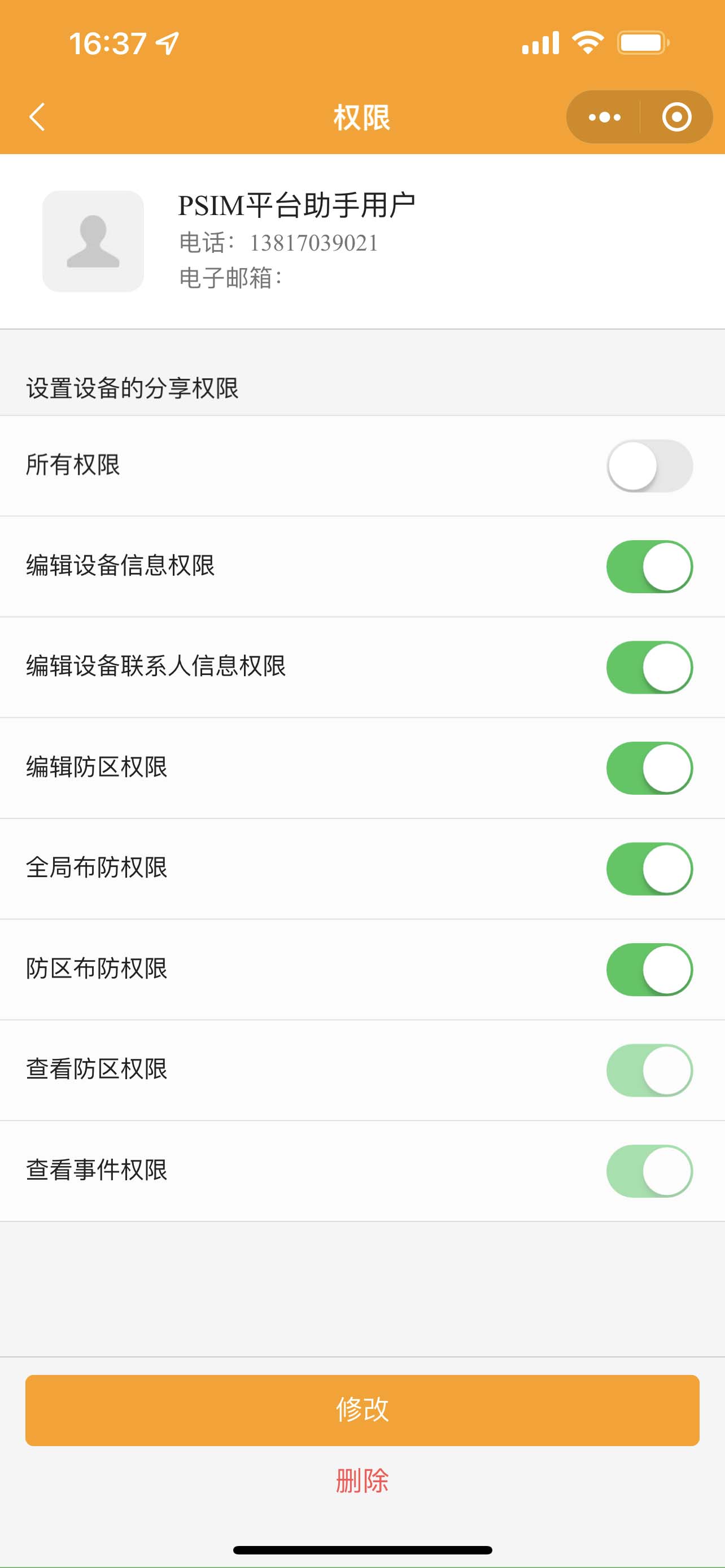The image size is (725, 1568).
Task: Toggle the 查看防区权限 switch
Action: [x=649, y=1070]
